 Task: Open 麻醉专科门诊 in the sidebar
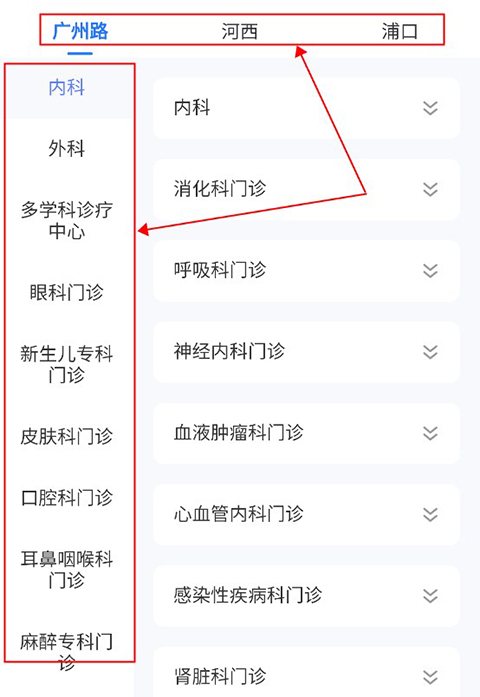(x=67, y=652)
